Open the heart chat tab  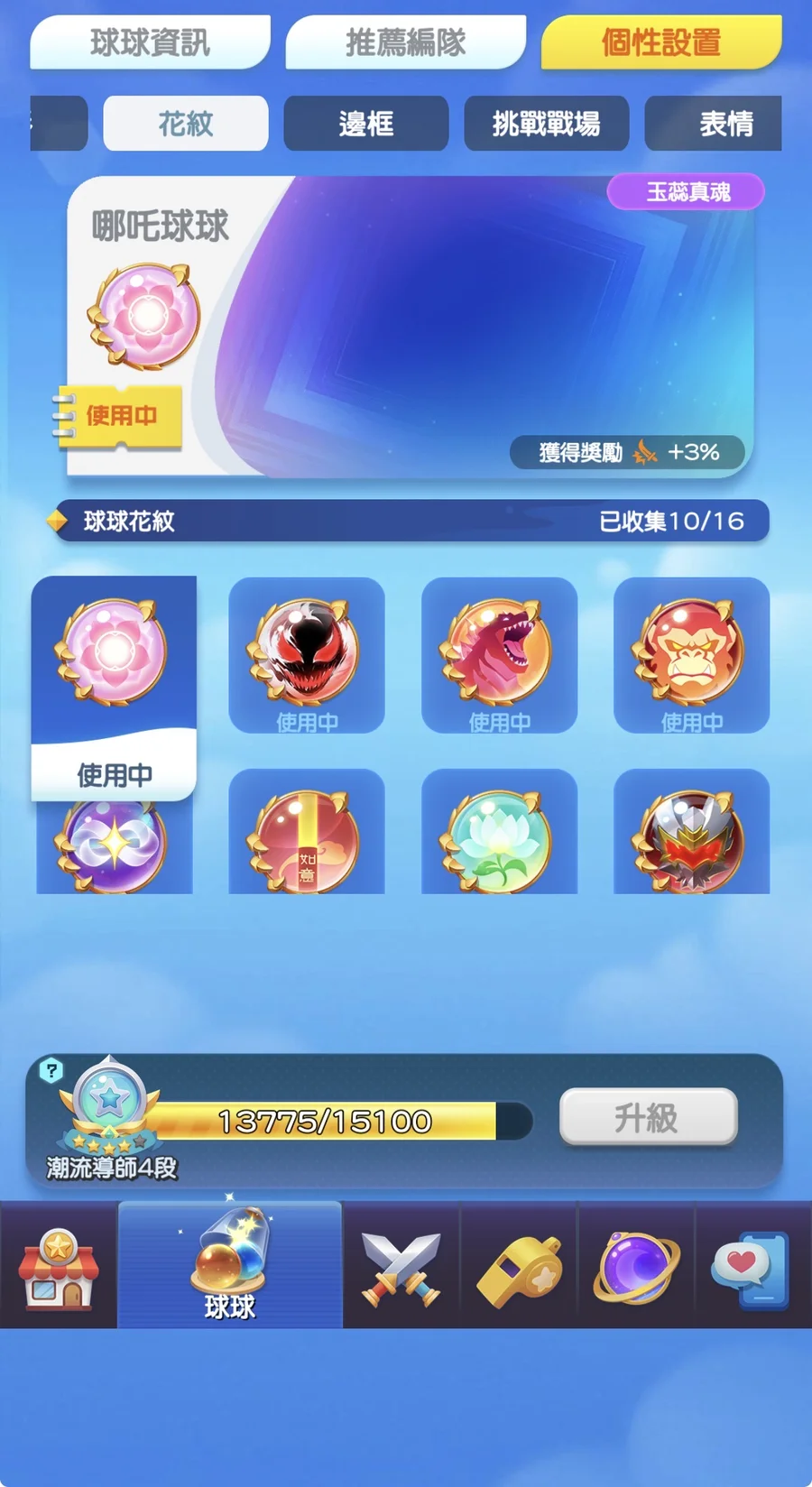click(x=751, y=1267)
